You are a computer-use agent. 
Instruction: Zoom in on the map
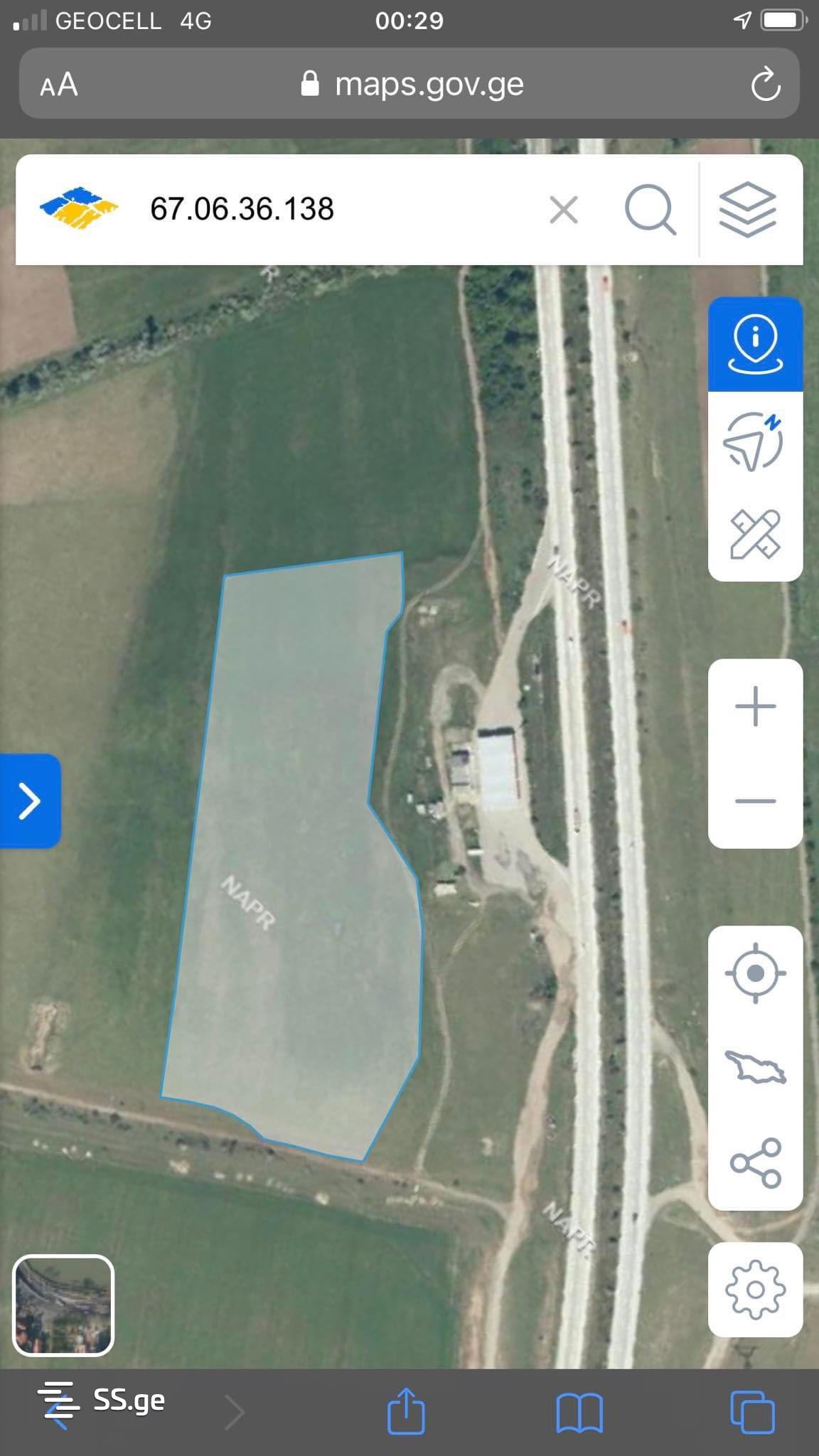pos(755,707)
